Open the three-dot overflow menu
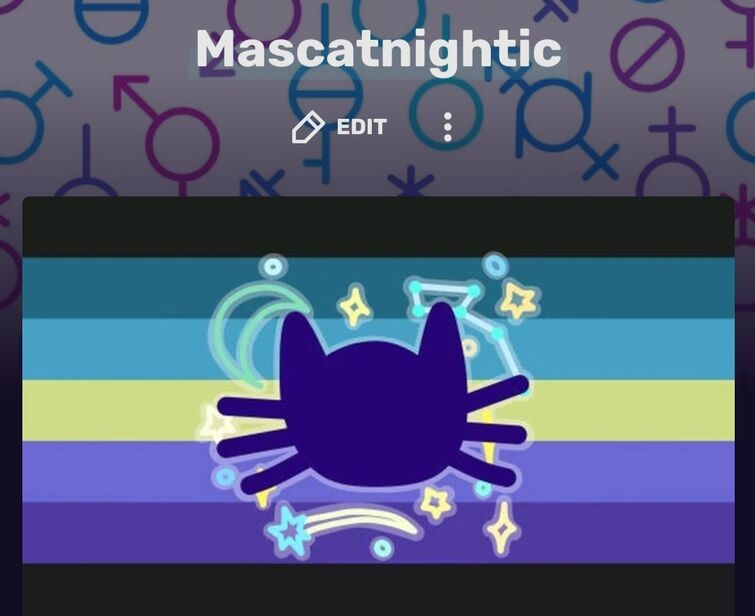 pos(447,127)
